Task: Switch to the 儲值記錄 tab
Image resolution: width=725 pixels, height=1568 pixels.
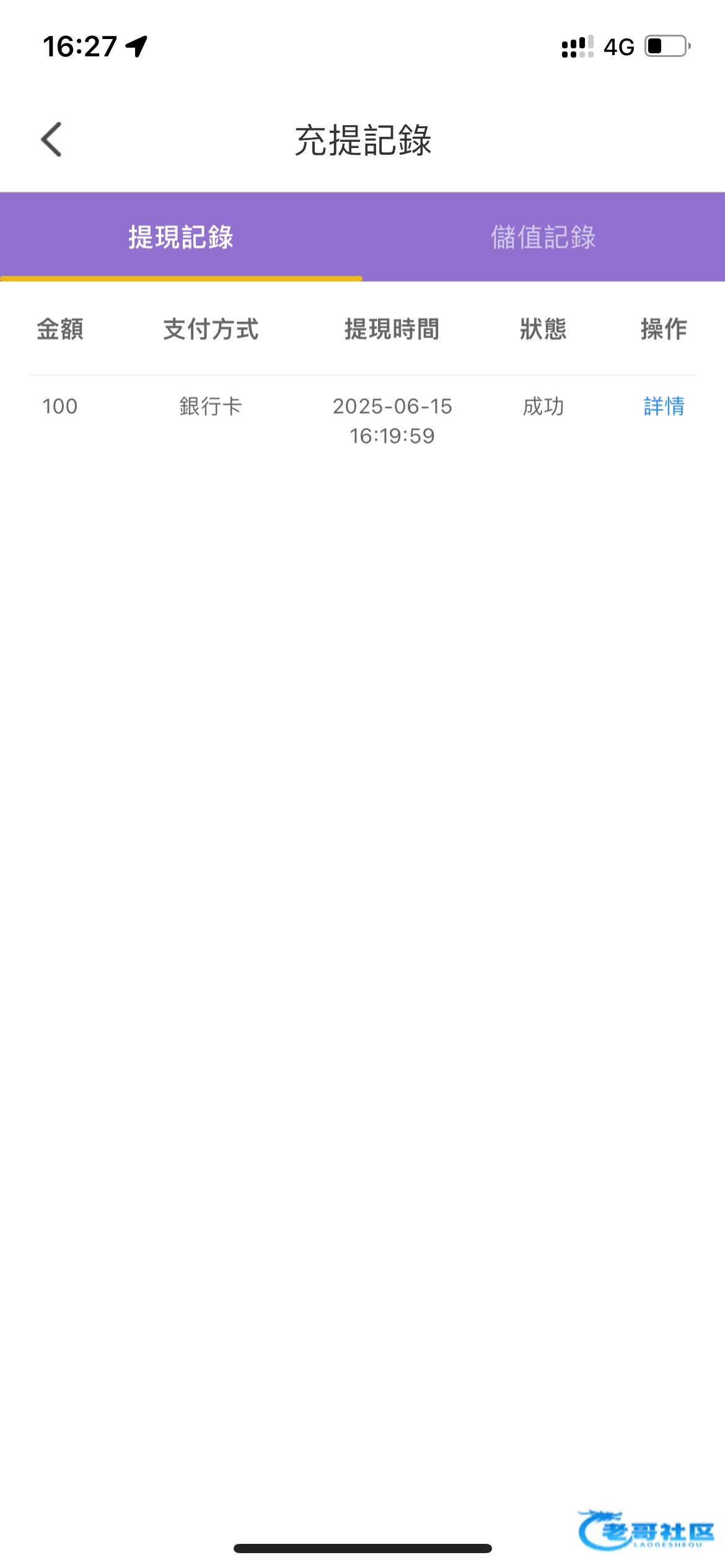Action: (x=543, y=237)
